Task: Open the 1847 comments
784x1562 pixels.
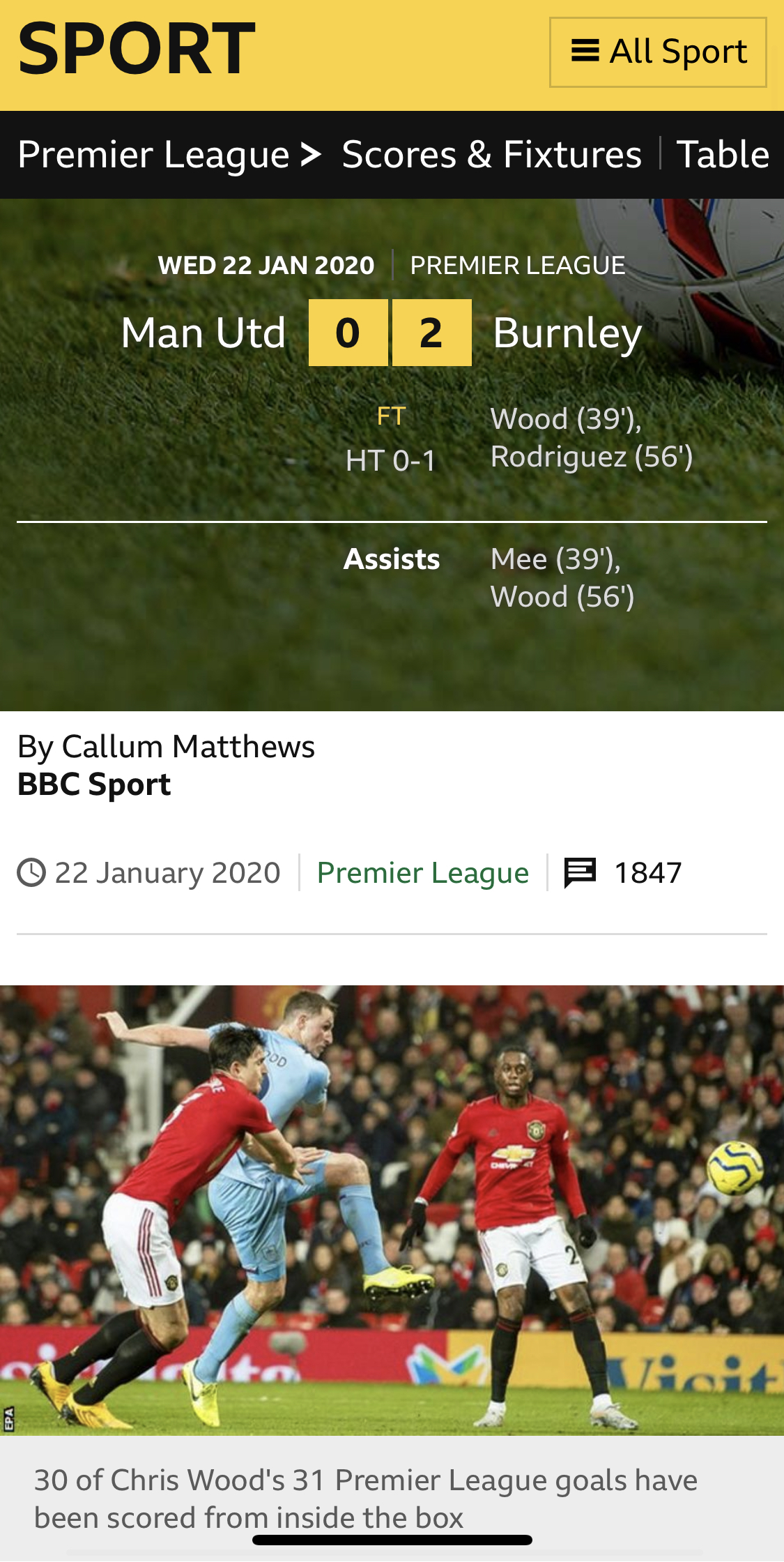Action: tap(622, 872)
